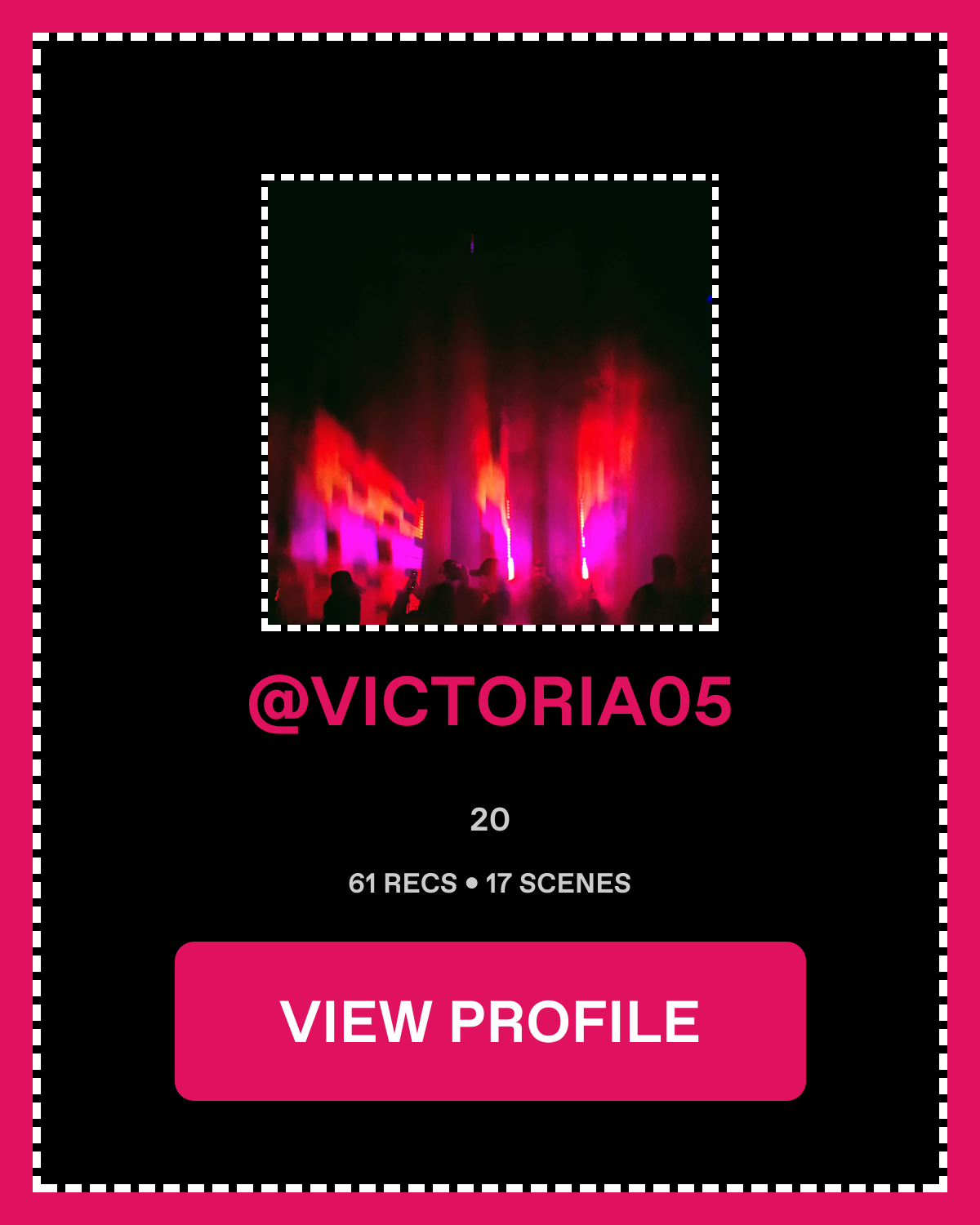Viewport: 980px width, 1225px height.
Task: Tap @VICTORIA05's profile photo
Action: (x=490, y=403)
